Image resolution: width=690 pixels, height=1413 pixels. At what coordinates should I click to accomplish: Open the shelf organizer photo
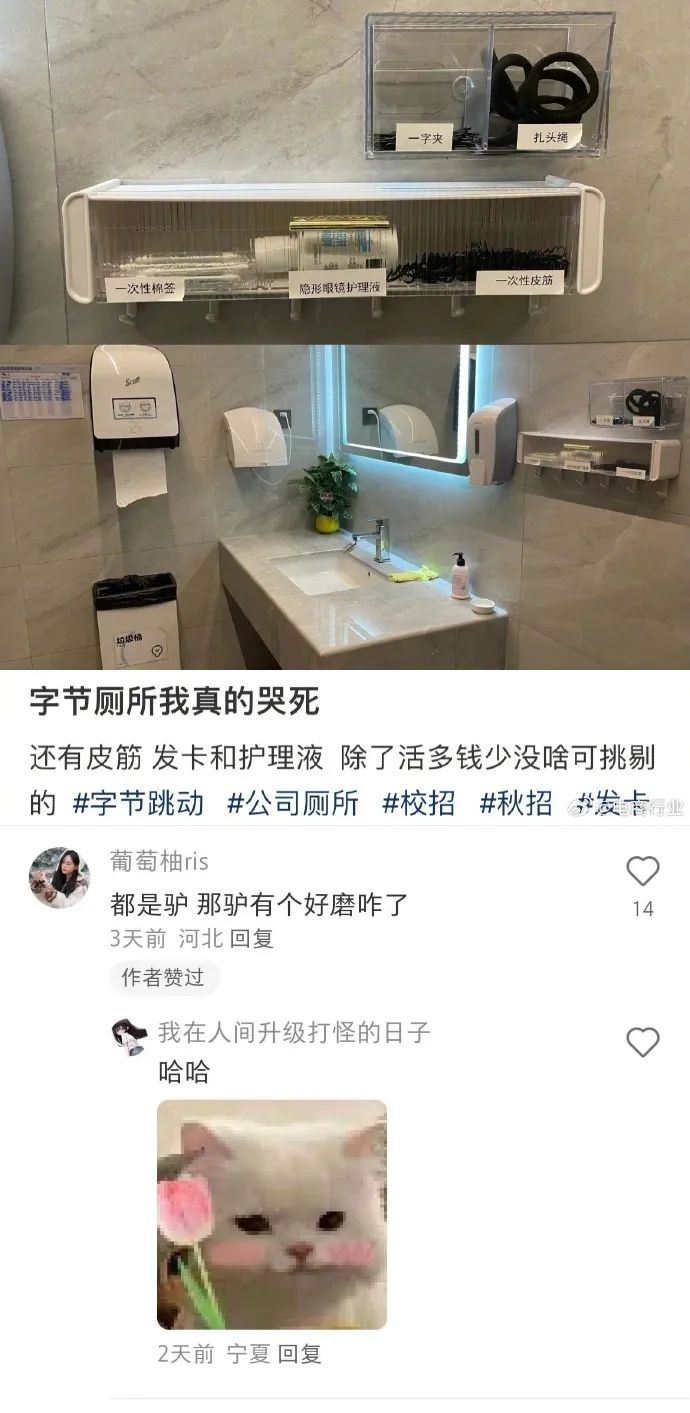[345, 170]
